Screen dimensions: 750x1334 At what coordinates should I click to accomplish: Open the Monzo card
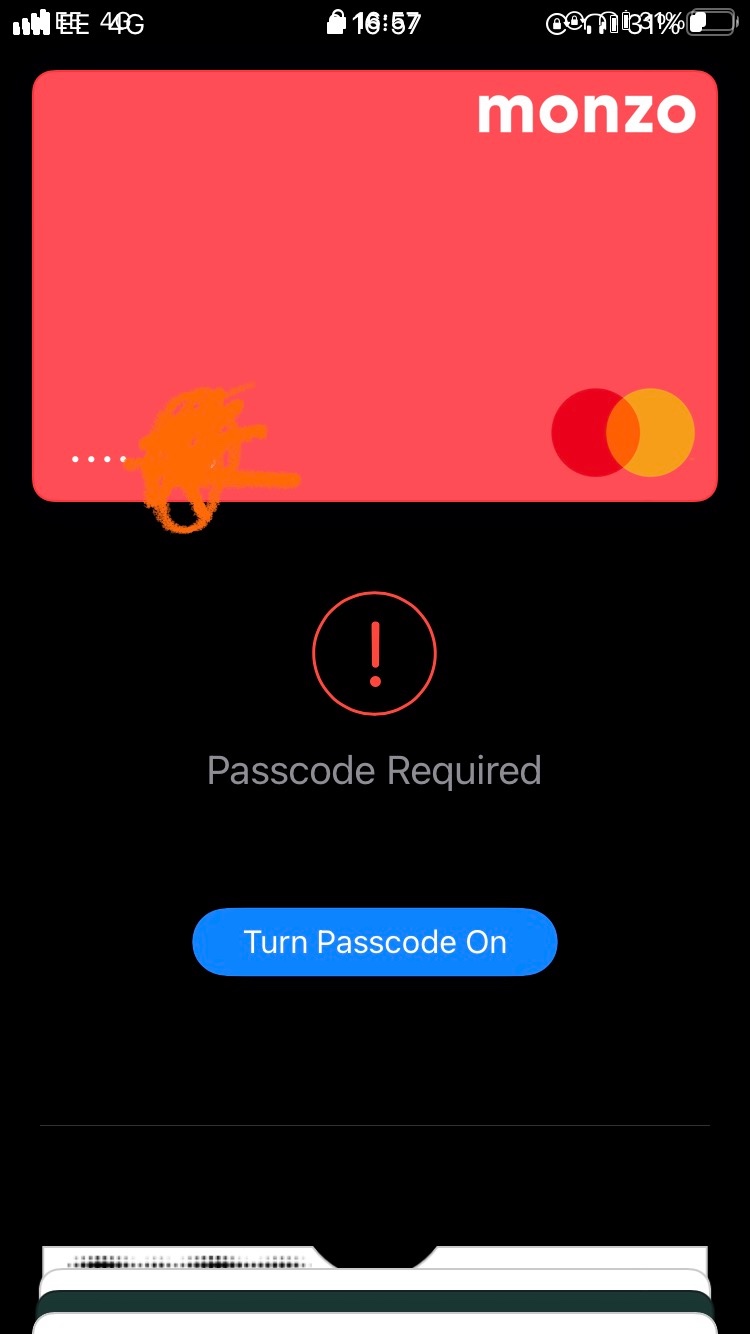pos(375,286)
